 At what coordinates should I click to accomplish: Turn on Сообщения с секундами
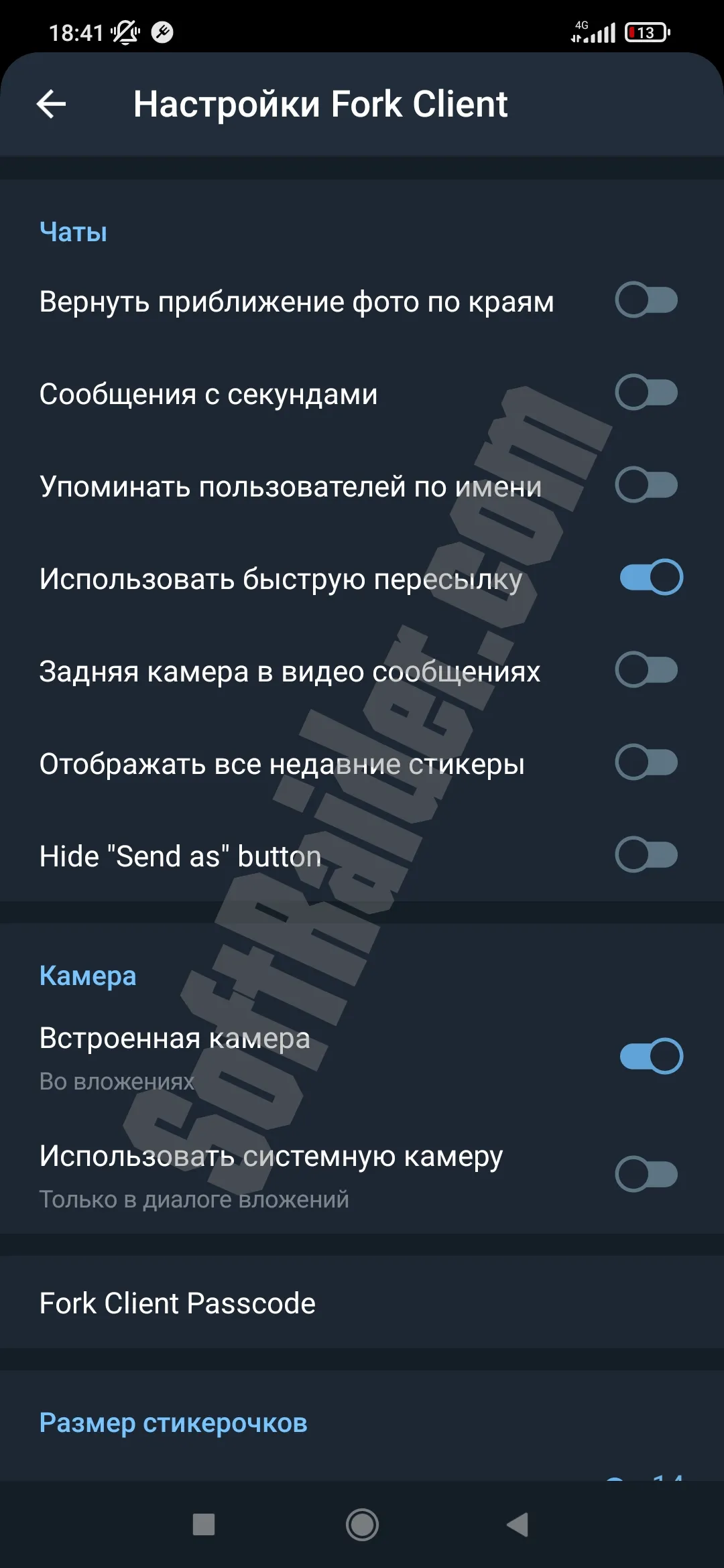(647, 393)
